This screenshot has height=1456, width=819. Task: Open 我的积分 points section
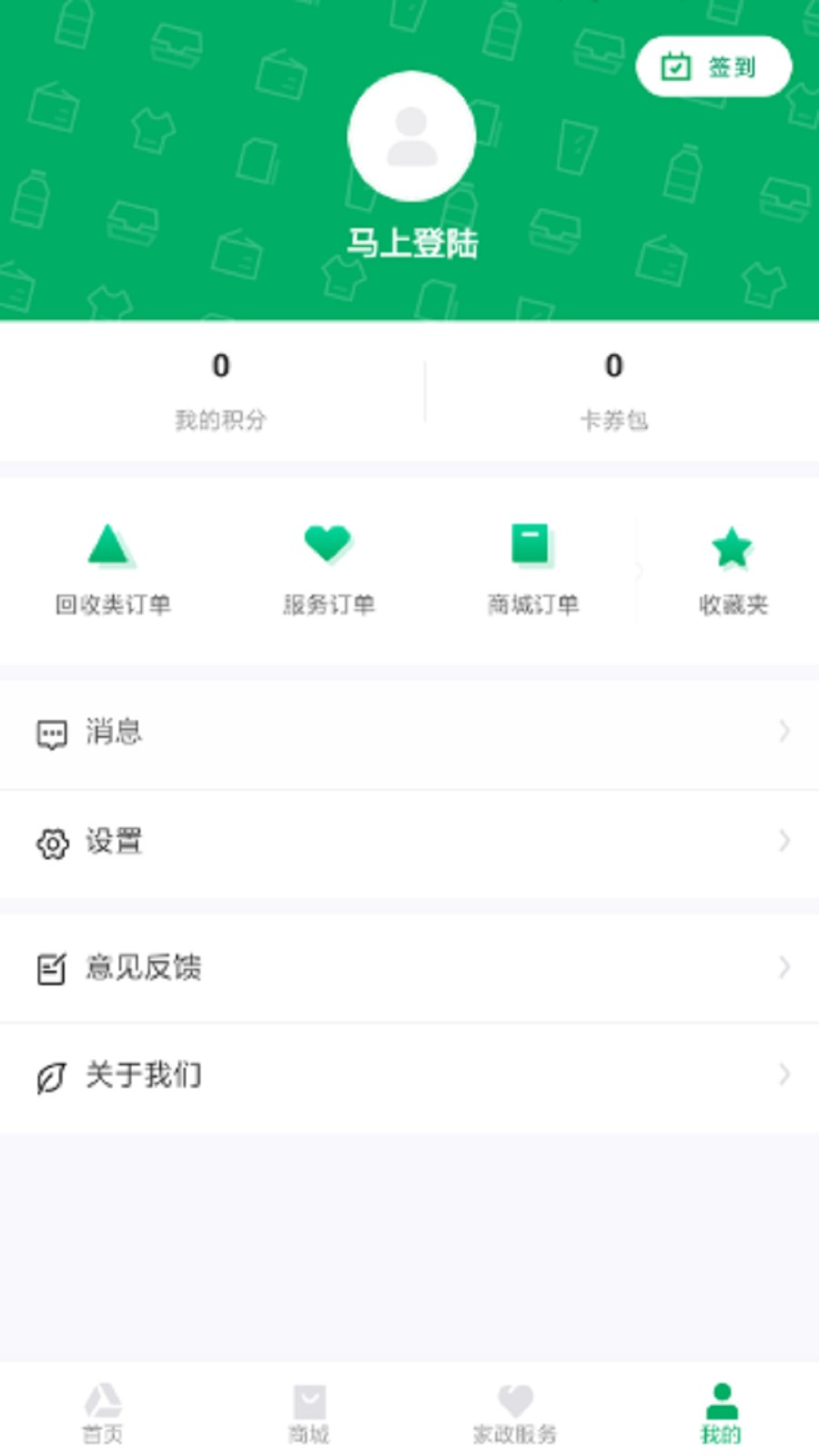[x=217, y=389]
